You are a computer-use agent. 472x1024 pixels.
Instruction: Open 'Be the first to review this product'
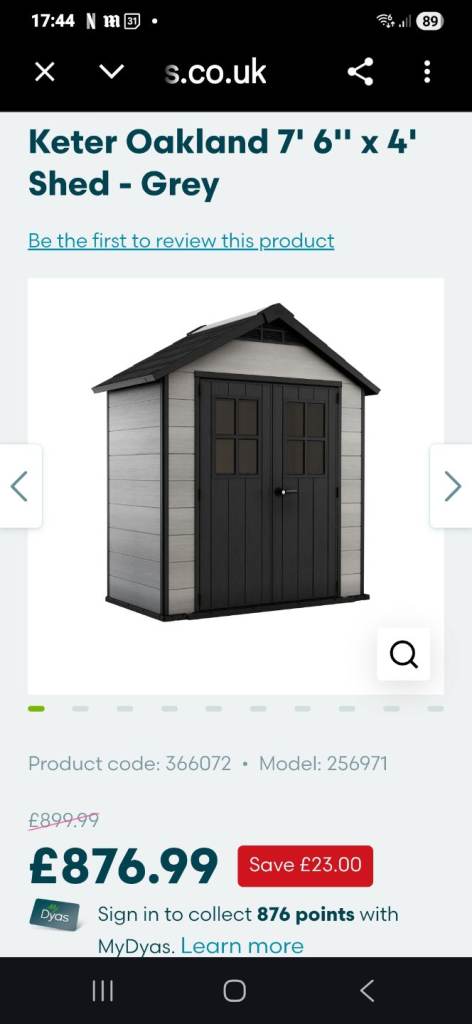tap(181, 241)
